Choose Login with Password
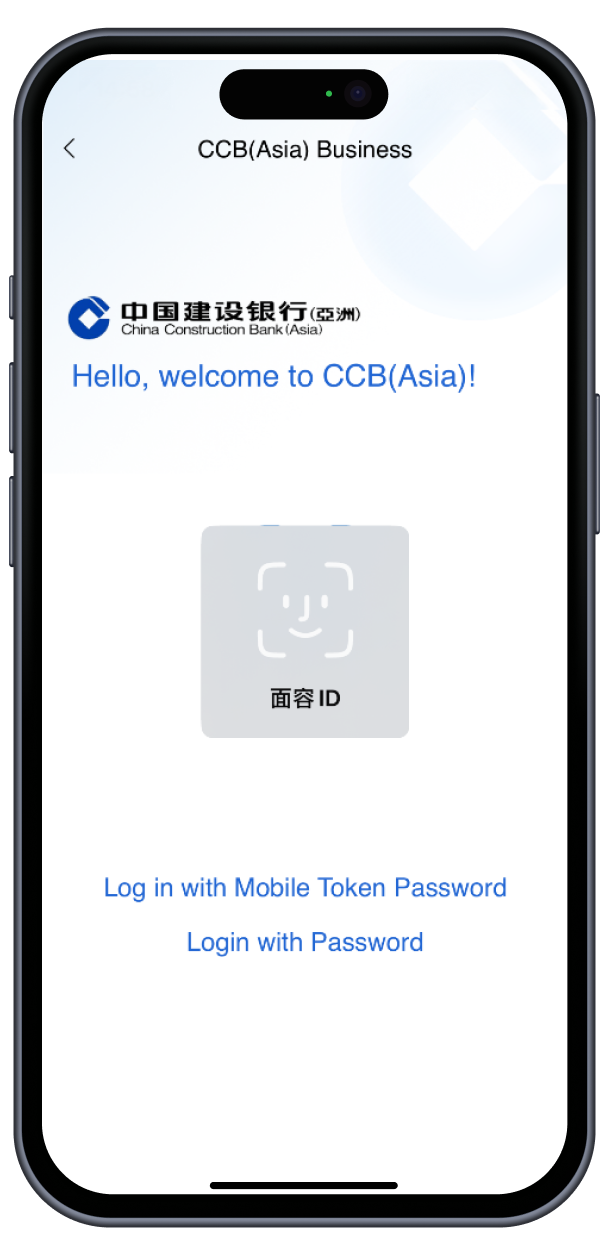Image resolution: width=609 pixels, height=1256 pixels. (305, 942)
